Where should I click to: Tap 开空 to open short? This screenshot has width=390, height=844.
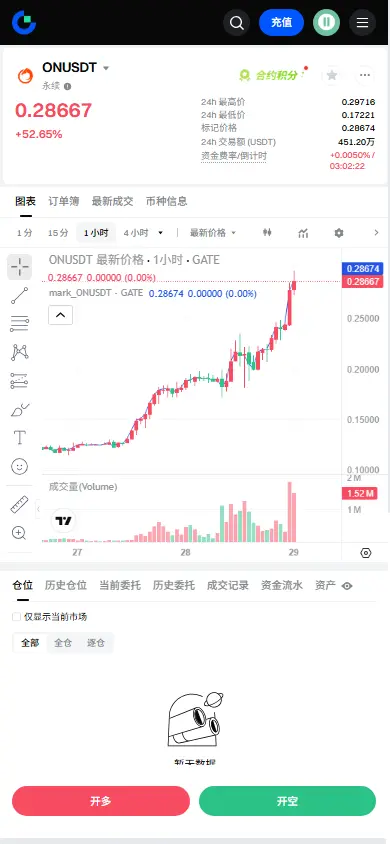point(287,801)
